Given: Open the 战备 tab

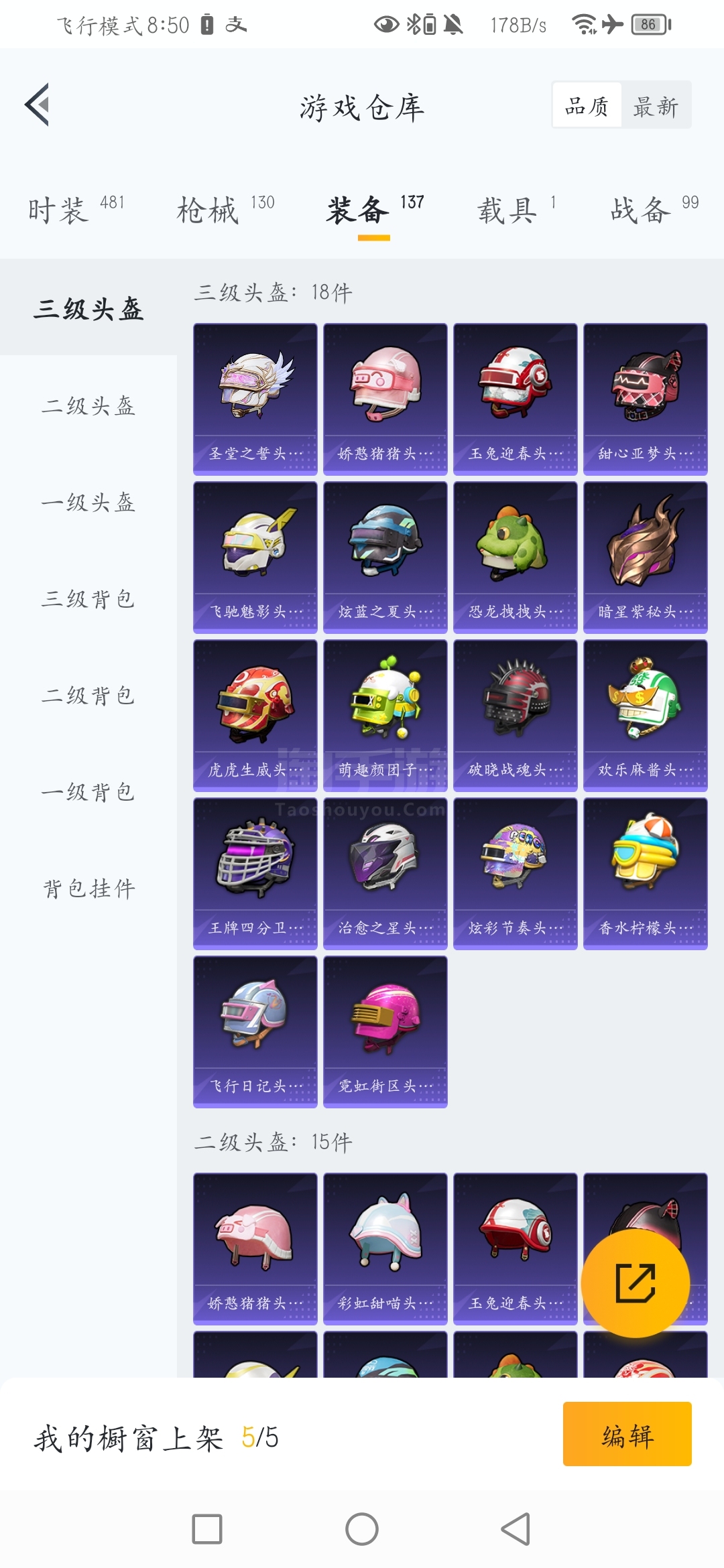Looking at the screenshot, I should coord(654,209).
